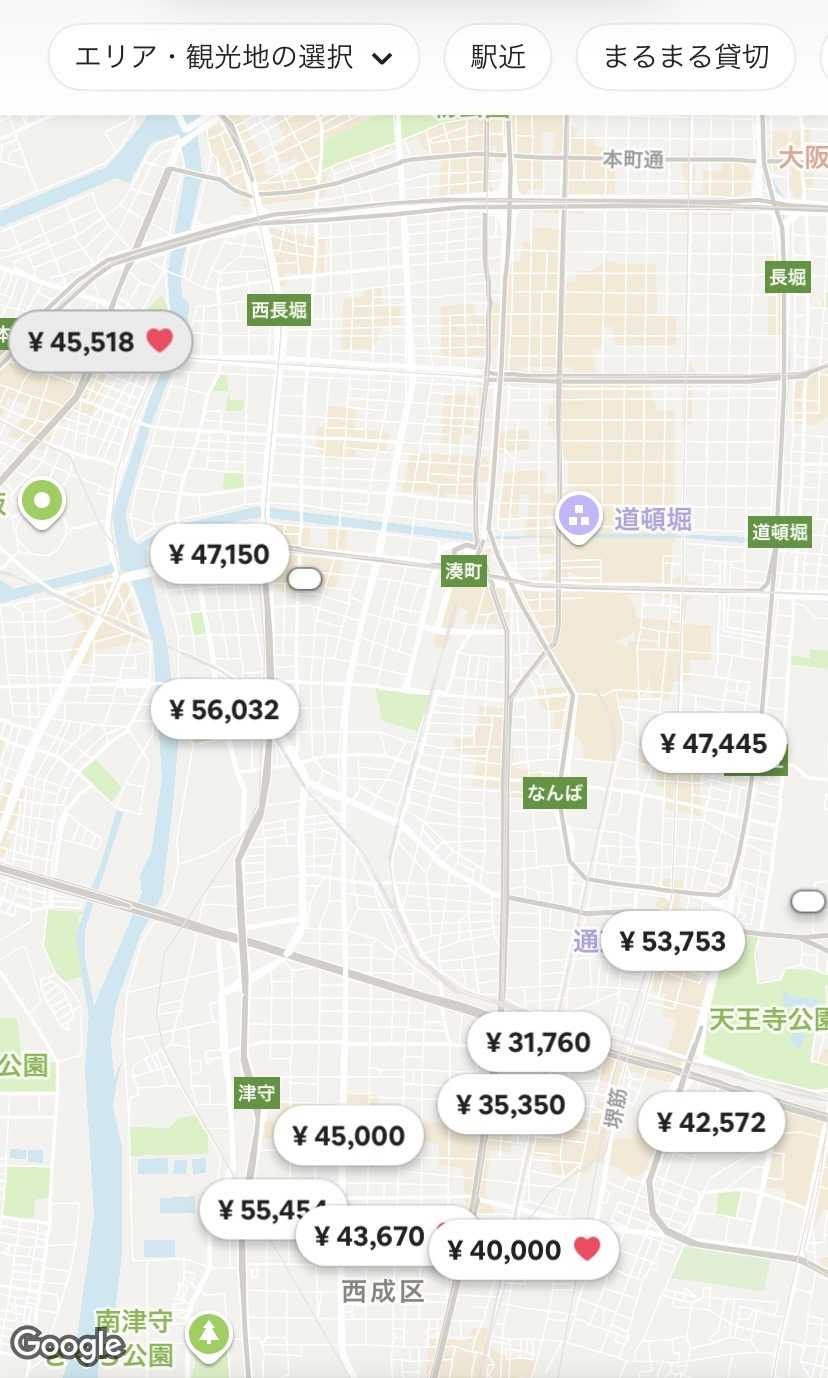Tap the 道頓堀 landmark pin
This screenshot has height=1378, width=828.
point(579,516)
